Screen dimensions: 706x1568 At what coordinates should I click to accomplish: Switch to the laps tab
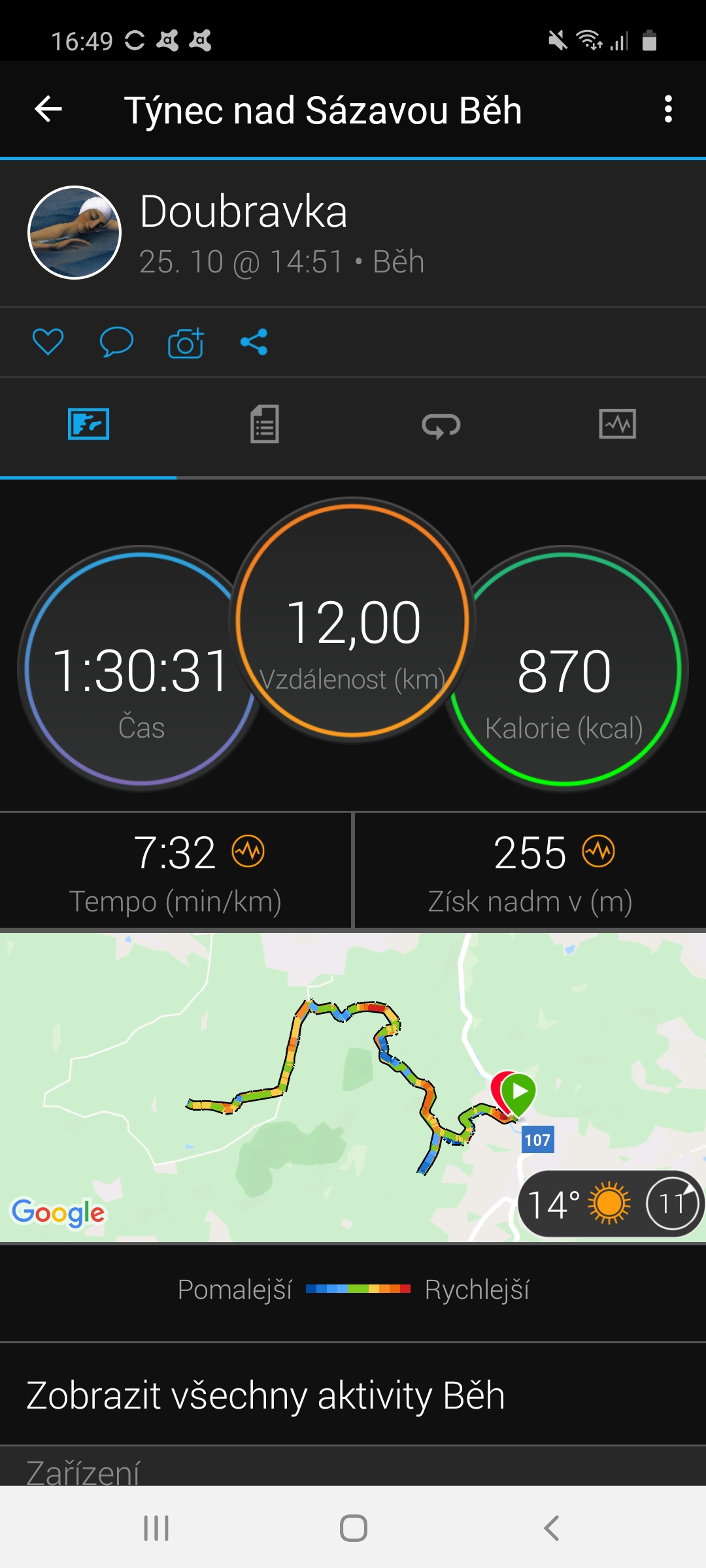(x=441, y=426)
